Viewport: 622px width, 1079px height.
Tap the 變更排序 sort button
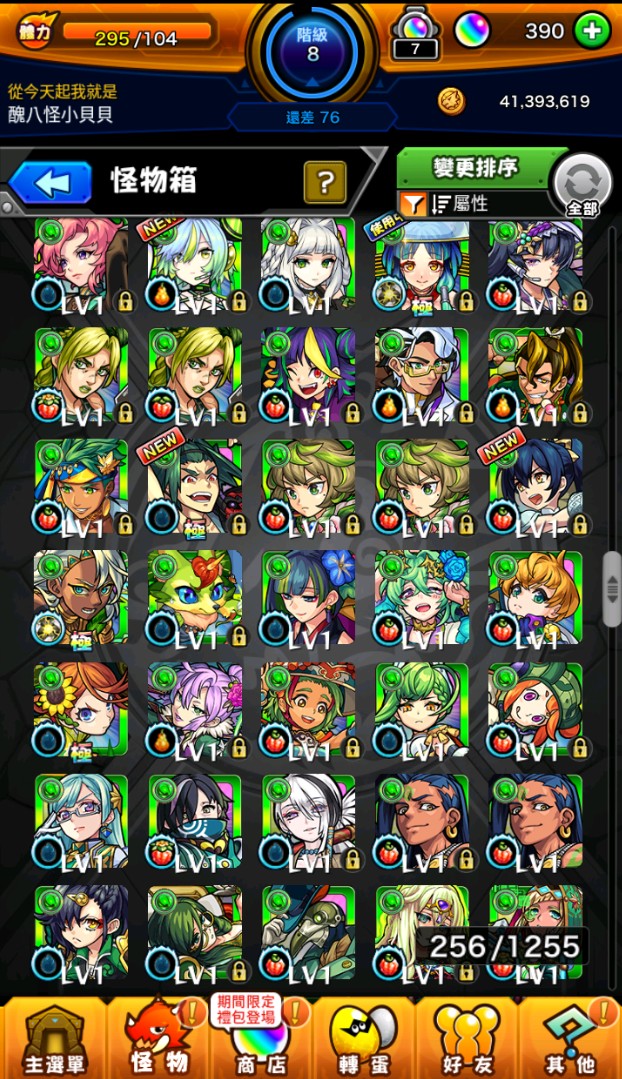click(x=474, y=168)
